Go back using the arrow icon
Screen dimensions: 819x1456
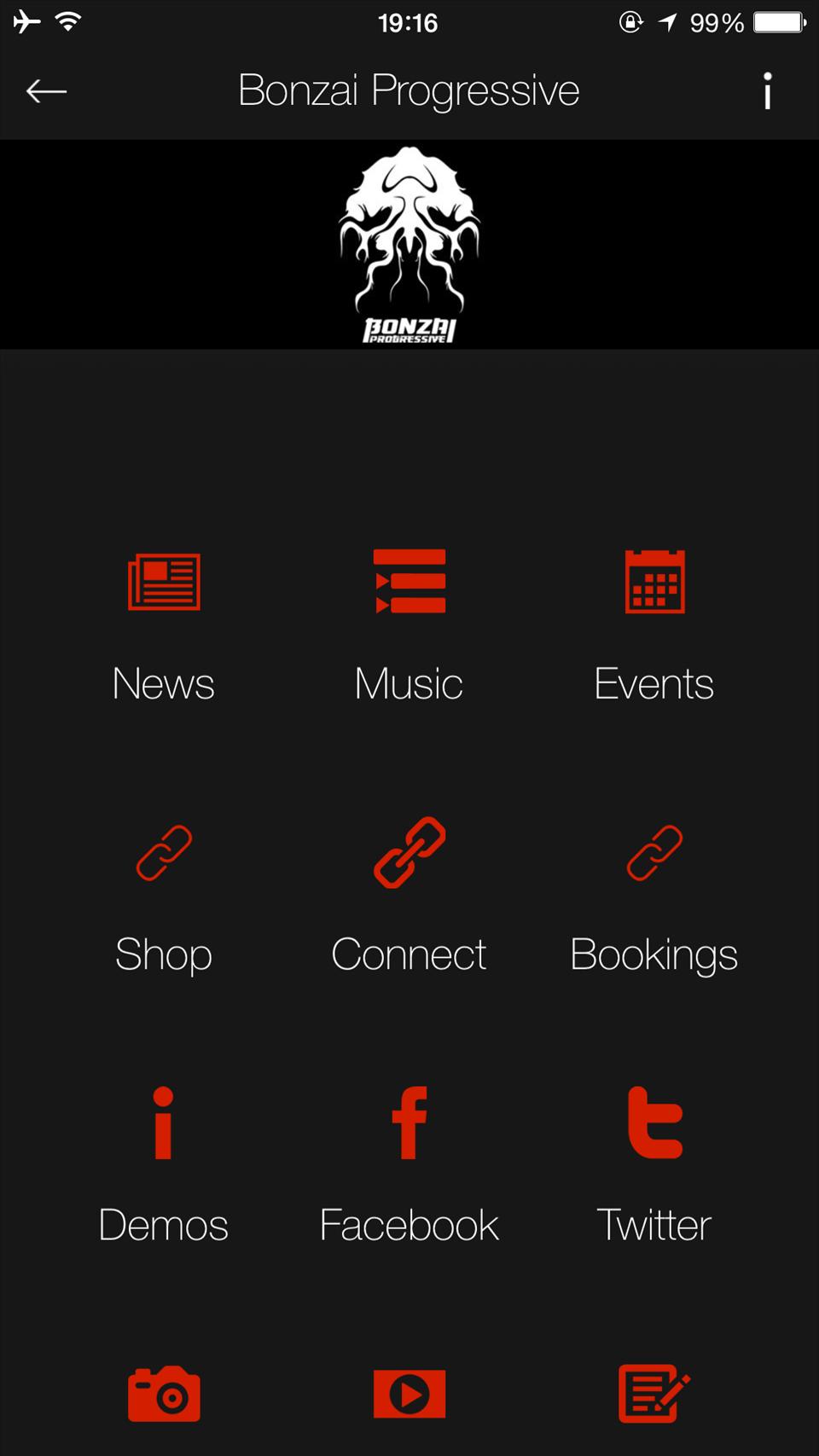coord(46,90)
